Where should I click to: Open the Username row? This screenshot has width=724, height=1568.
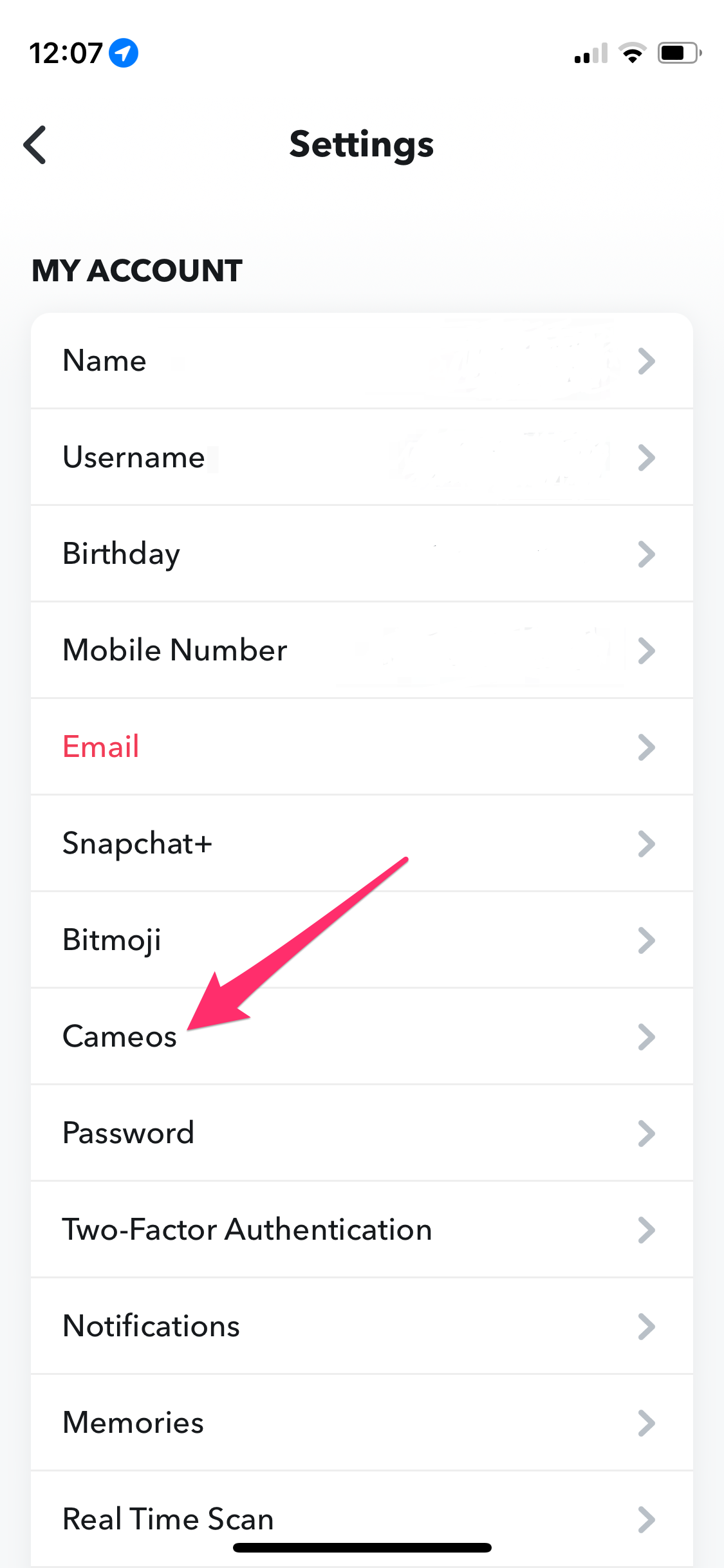click(361, 457)
